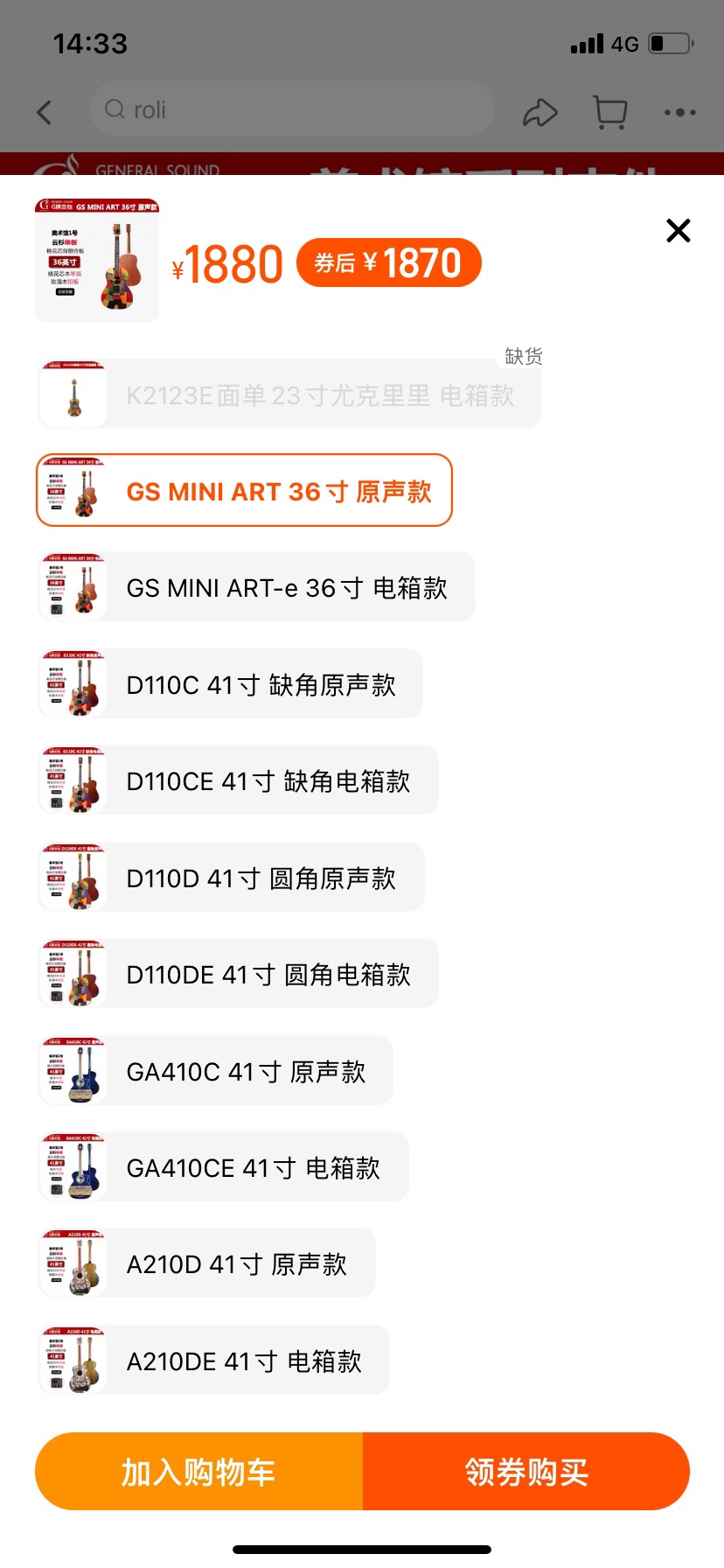Image resolution: width=724 pixels, height=1568 pixels.
Task: Choose GS MINI ART-e 36寸 电箱款
Action: click(256, 587)
